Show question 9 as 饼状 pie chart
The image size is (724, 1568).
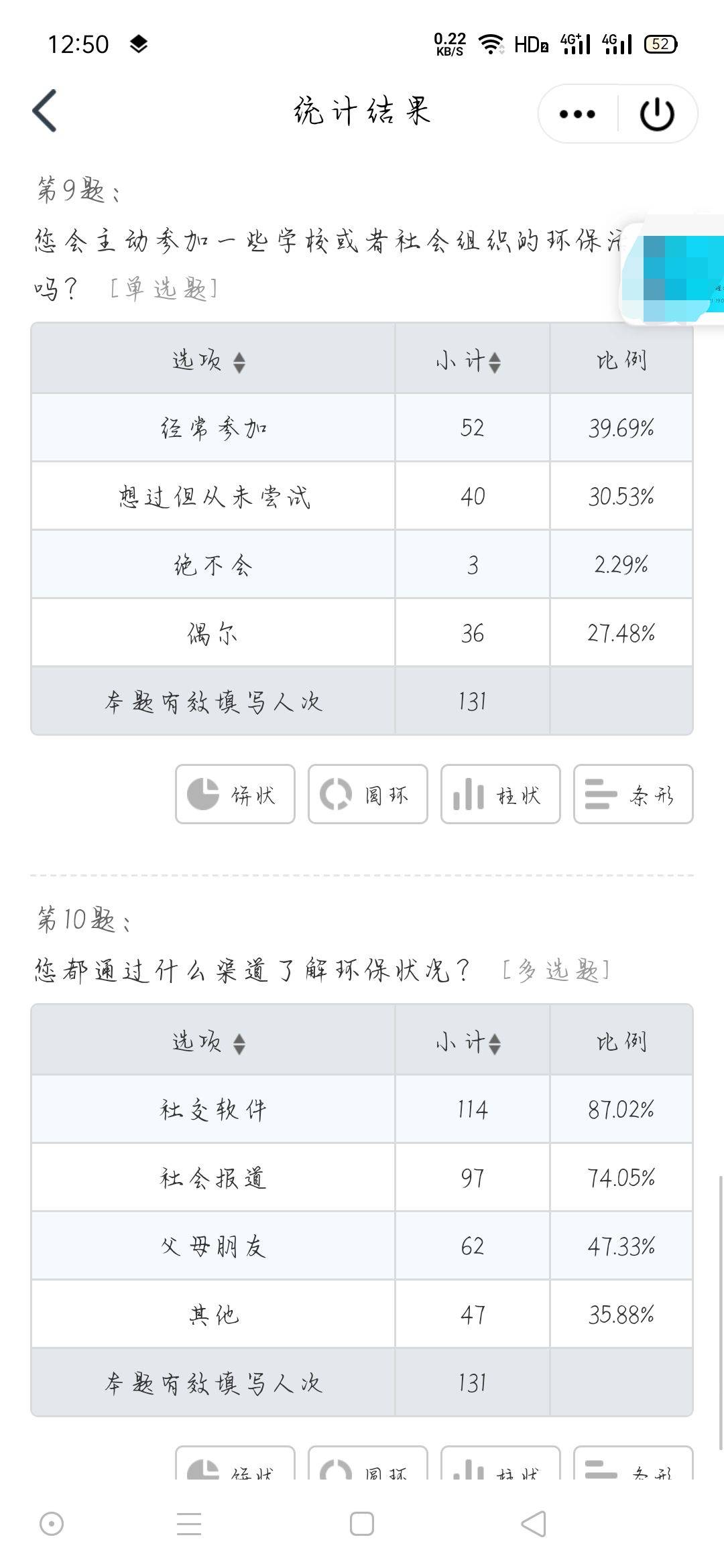pos(235,794)
